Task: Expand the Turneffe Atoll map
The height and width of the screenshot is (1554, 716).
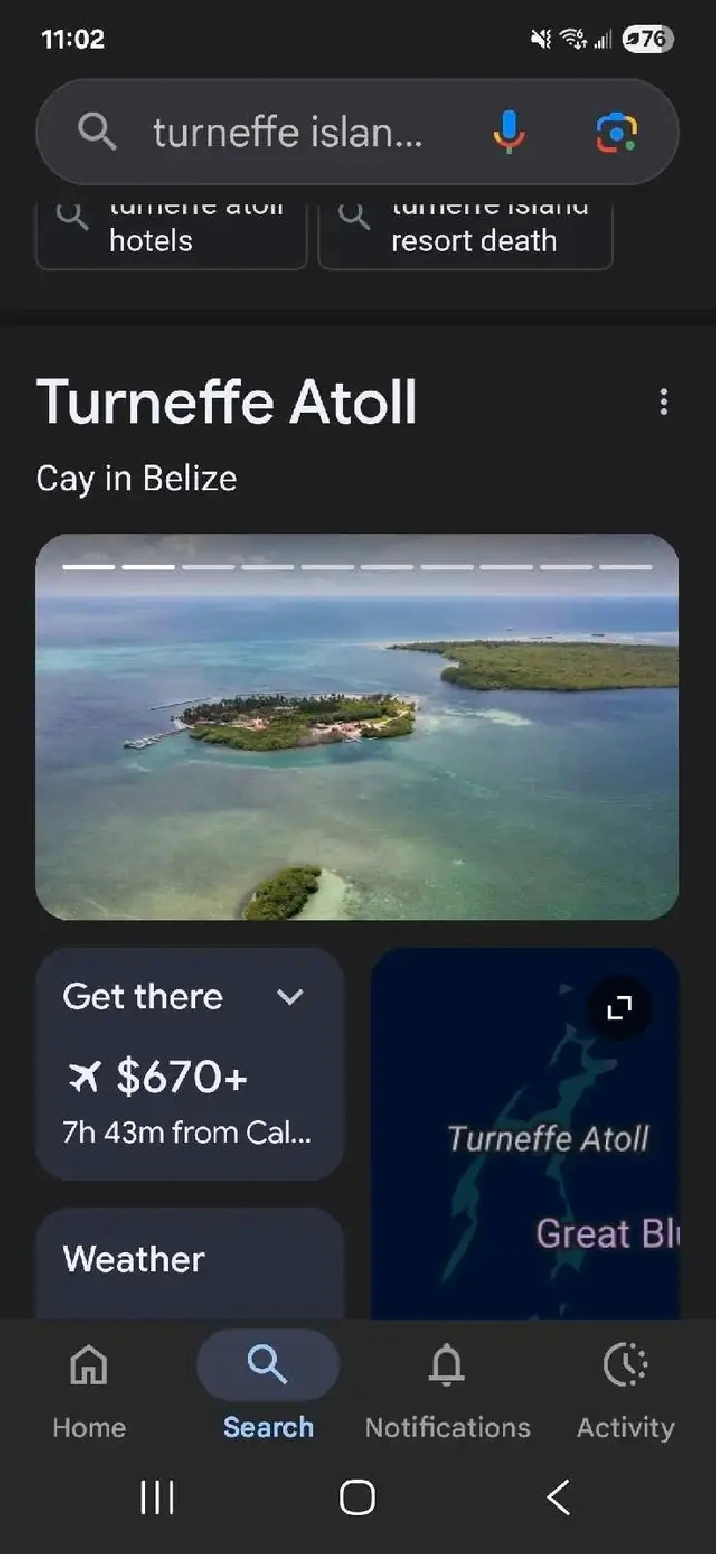Action: pos(620,1008)
